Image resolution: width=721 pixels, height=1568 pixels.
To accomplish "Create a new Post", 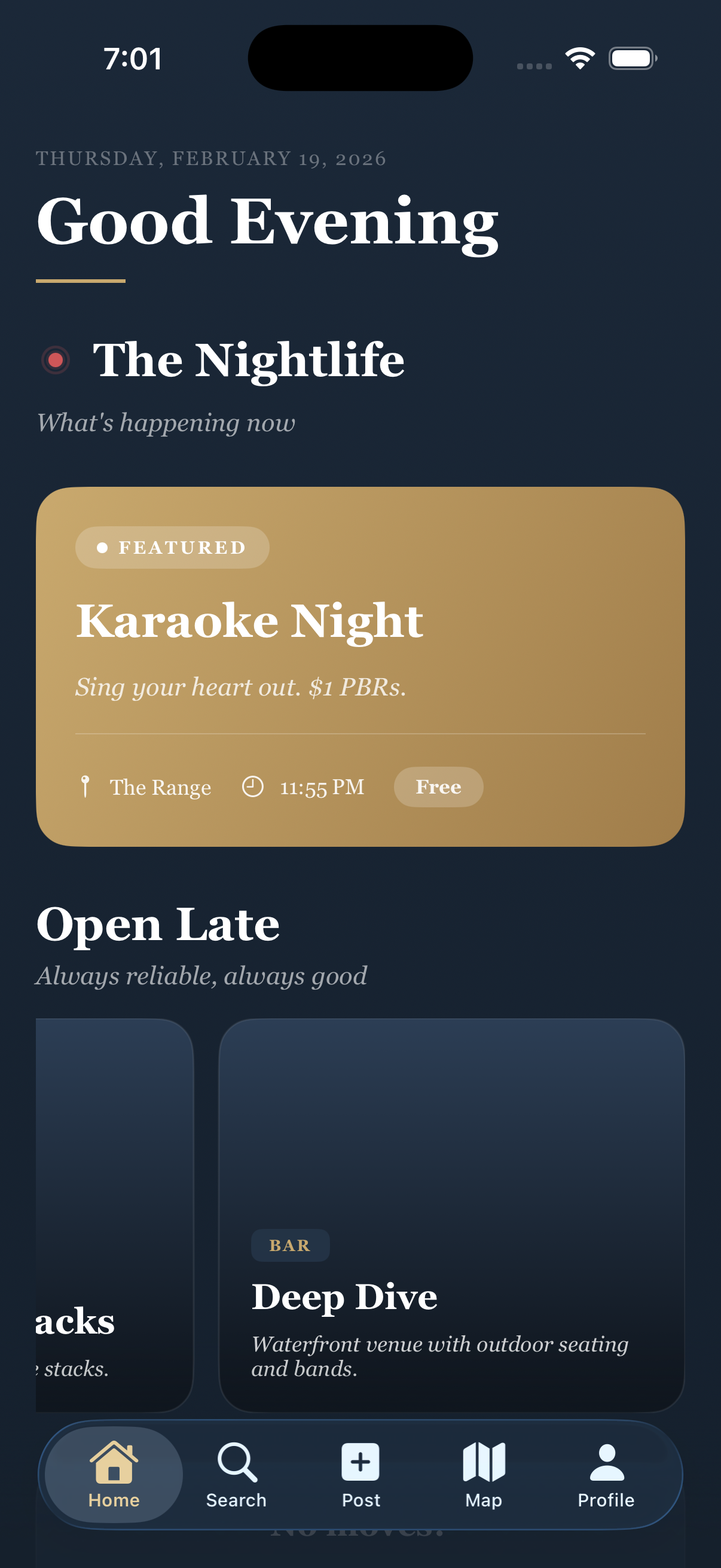I will [360, 1474].
